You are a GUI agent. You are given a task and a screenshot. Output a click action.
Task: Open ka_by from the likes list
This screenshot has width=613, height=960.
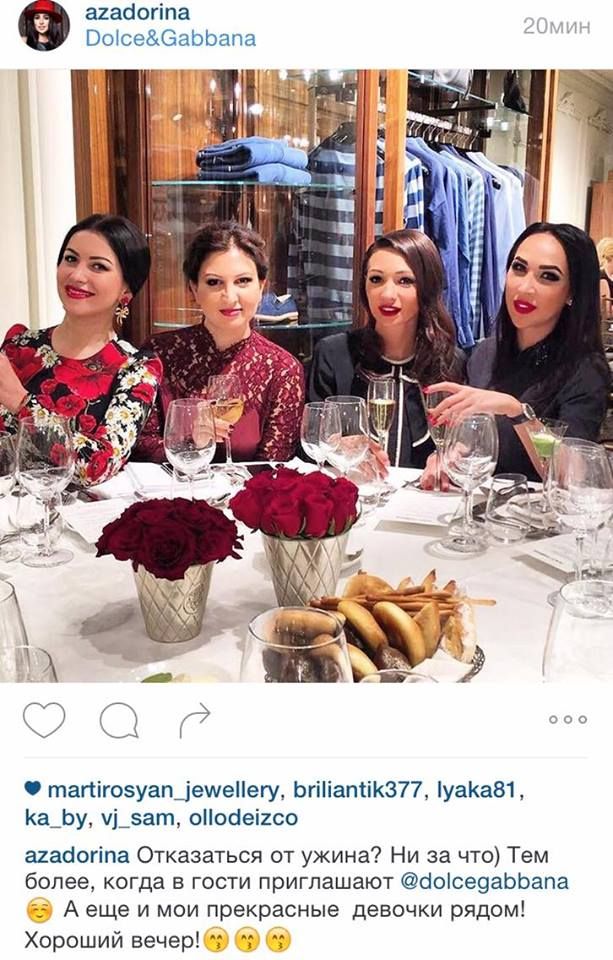pos(54,818)
